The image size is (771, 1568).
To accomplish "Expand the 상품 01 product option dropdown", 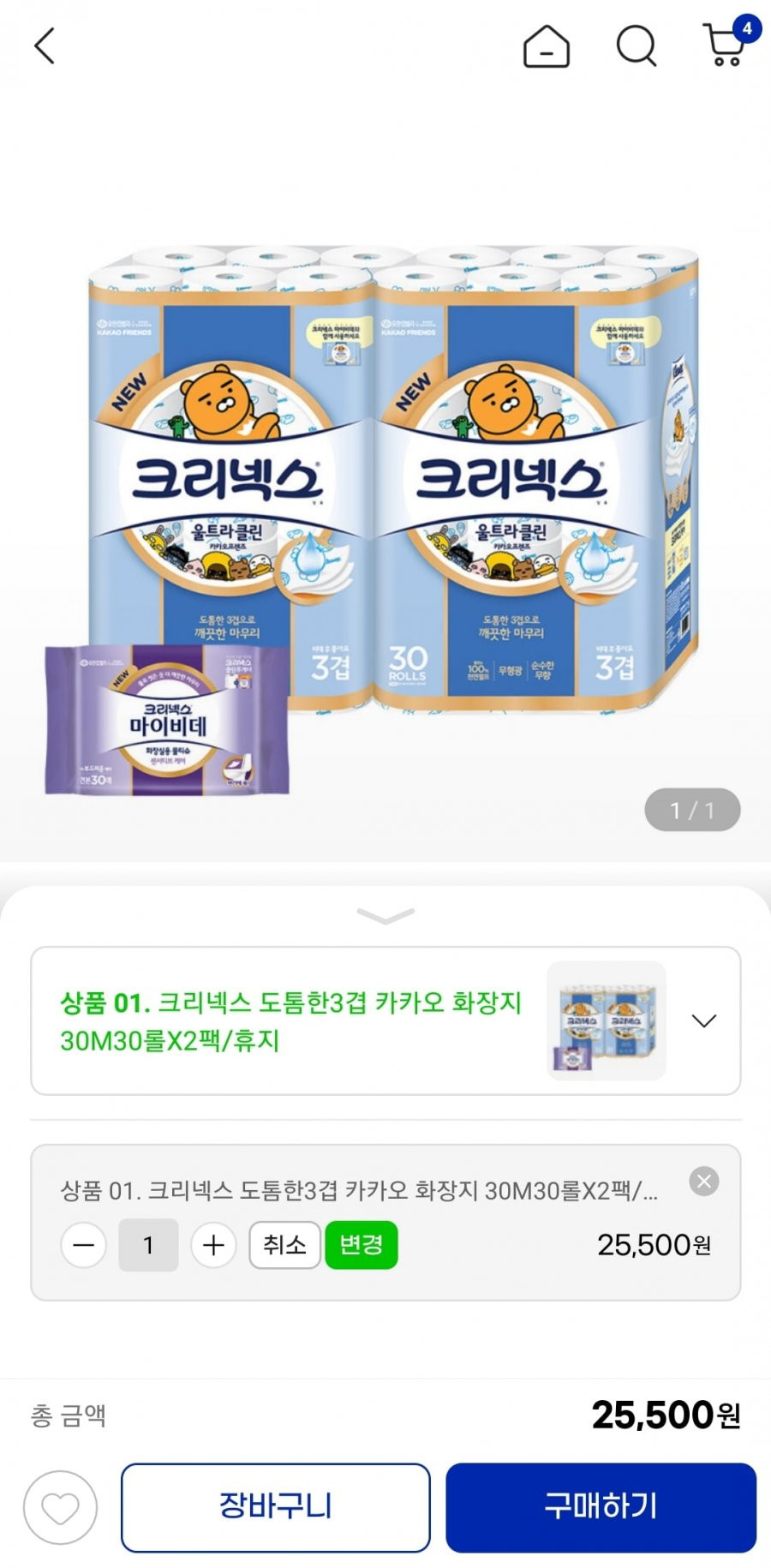I will click(703, 1020).
